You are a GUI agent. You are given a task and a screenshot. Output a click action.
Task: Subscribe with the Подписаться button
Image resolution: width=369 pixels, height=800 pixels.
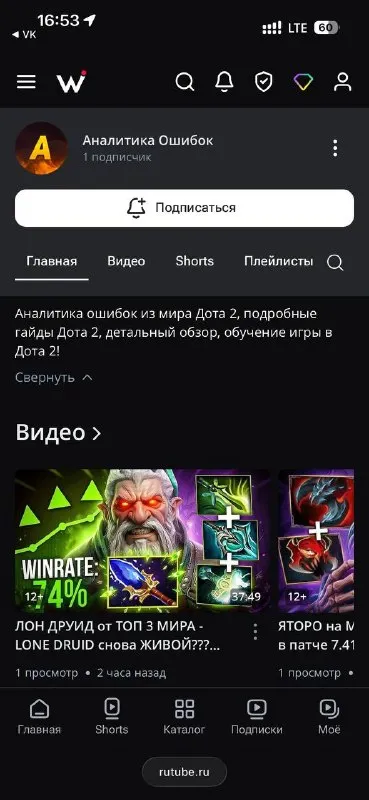pyautogui.click(x=184, y=208)
